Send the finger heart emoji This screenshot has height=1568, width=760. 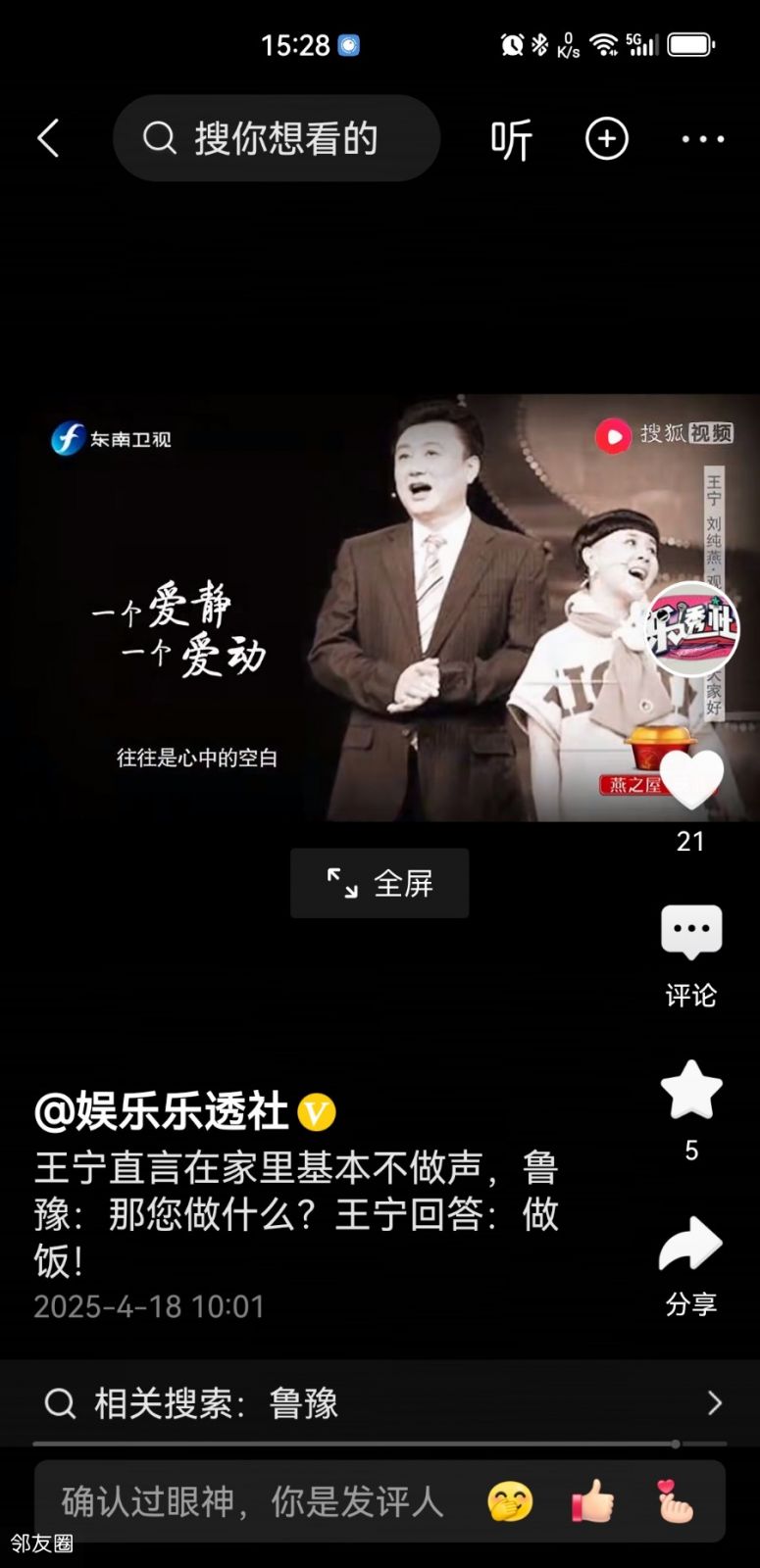tap(674, 1501)
